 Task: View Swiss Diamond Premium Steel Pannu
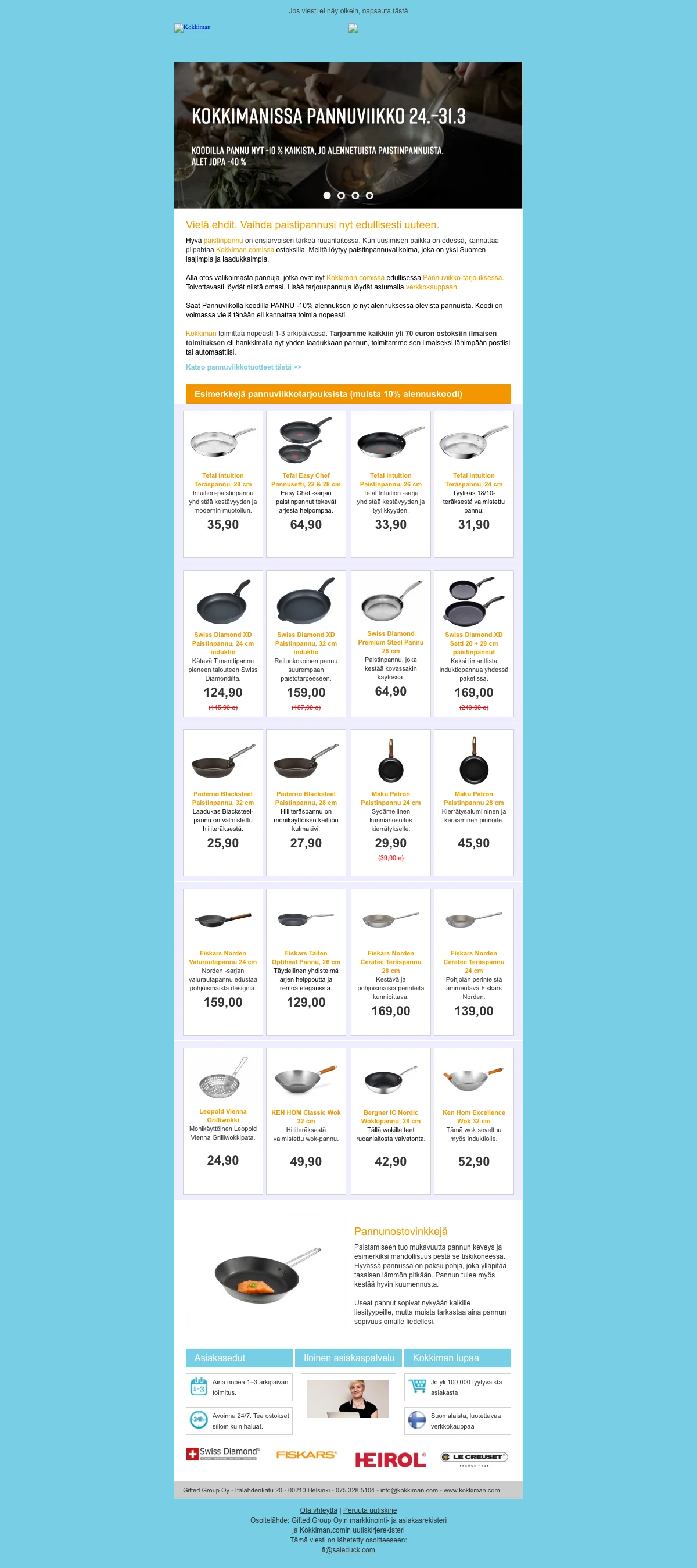pos(390,642)
